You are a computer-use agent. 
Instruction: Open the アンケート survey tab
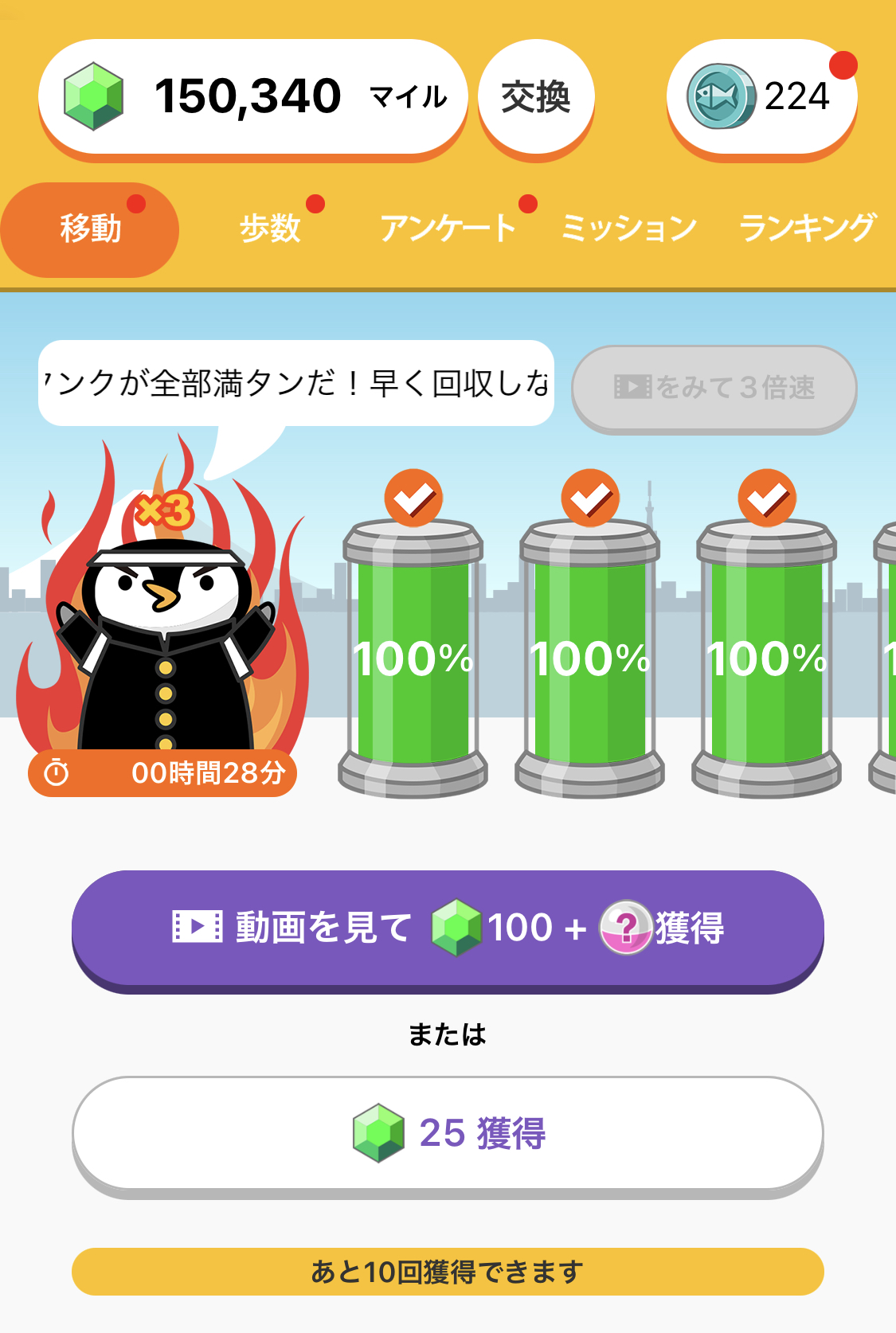[448, 229]
